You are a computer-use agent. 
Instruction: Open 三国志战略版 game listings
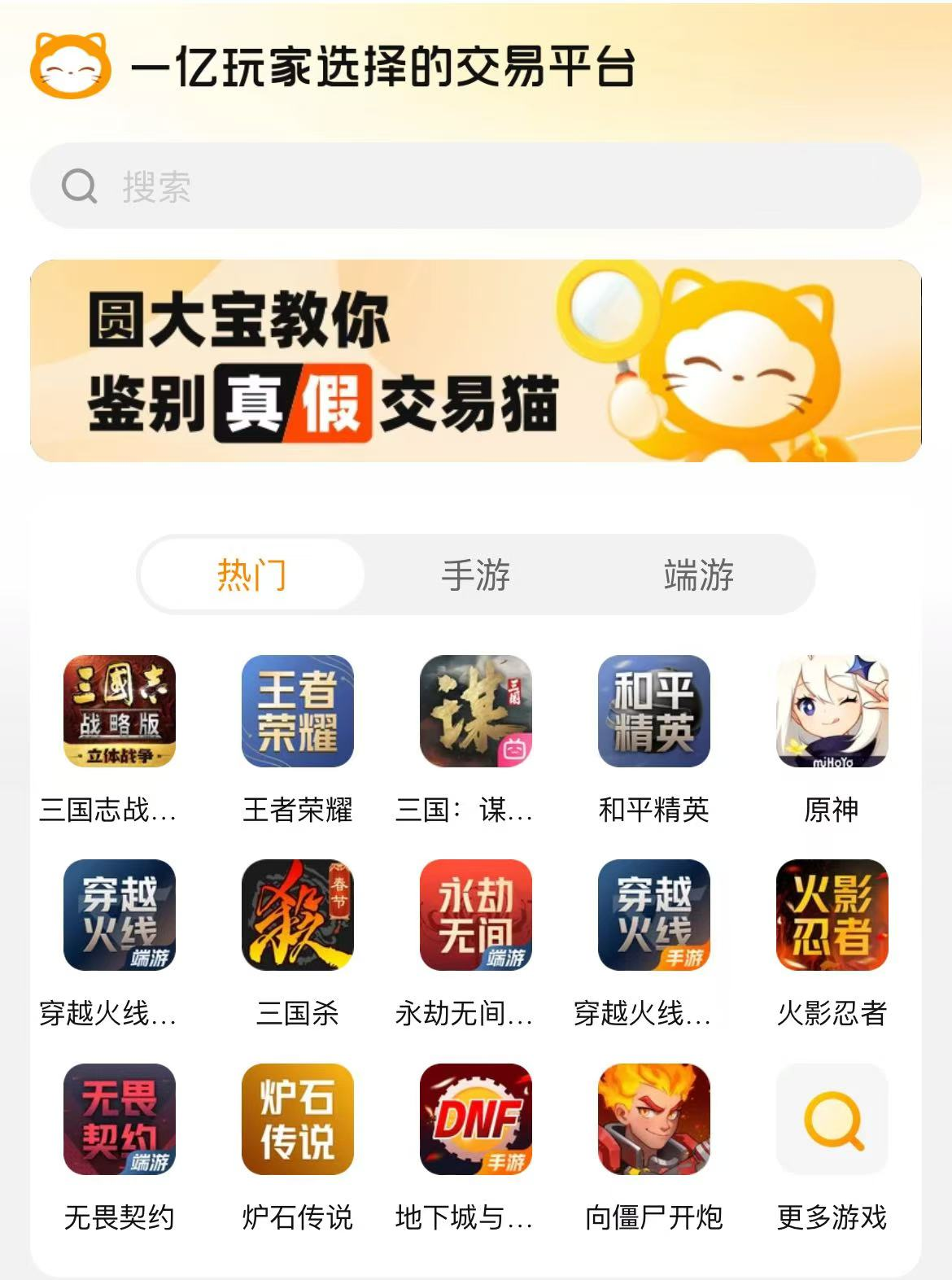point(120,711)
